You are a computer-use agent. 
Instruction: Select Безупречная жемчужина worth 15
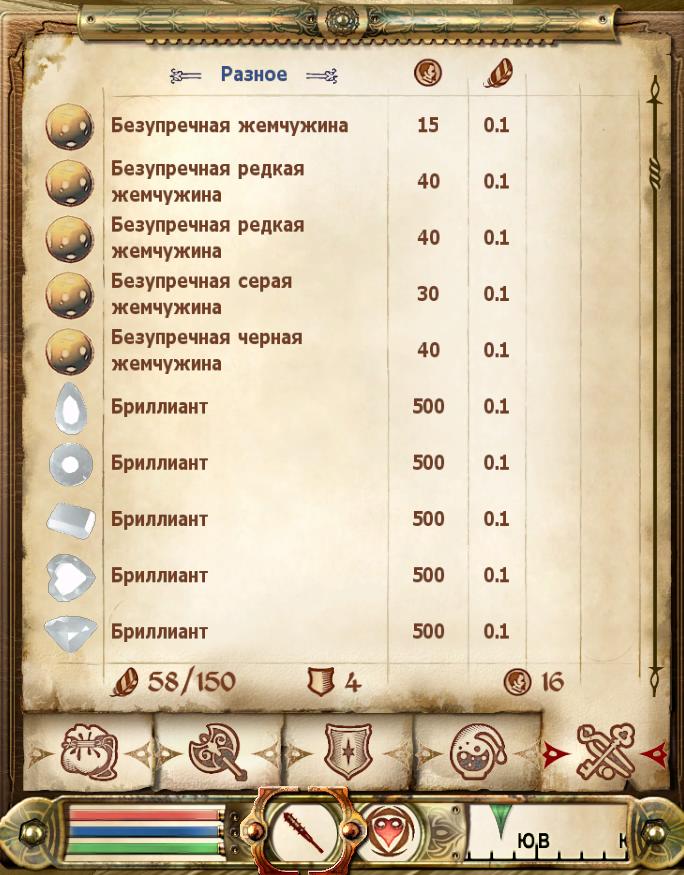(x=229, y=126)
